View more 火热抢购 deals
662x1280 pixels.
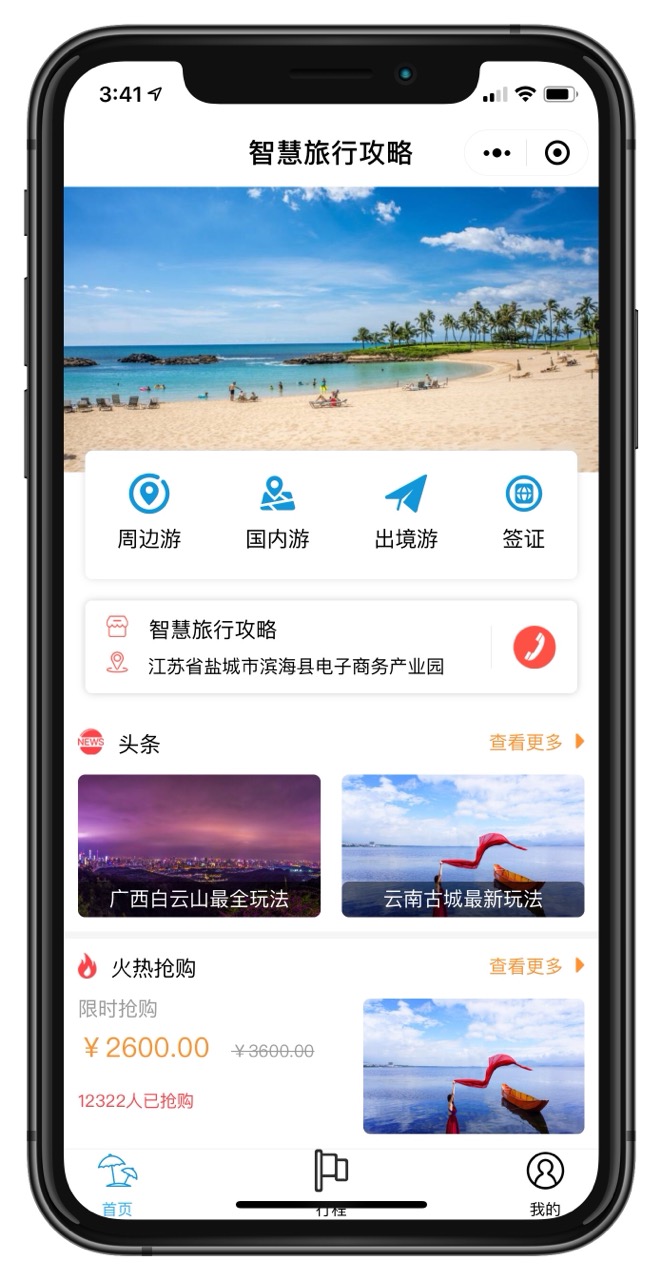tap(536, 966)
